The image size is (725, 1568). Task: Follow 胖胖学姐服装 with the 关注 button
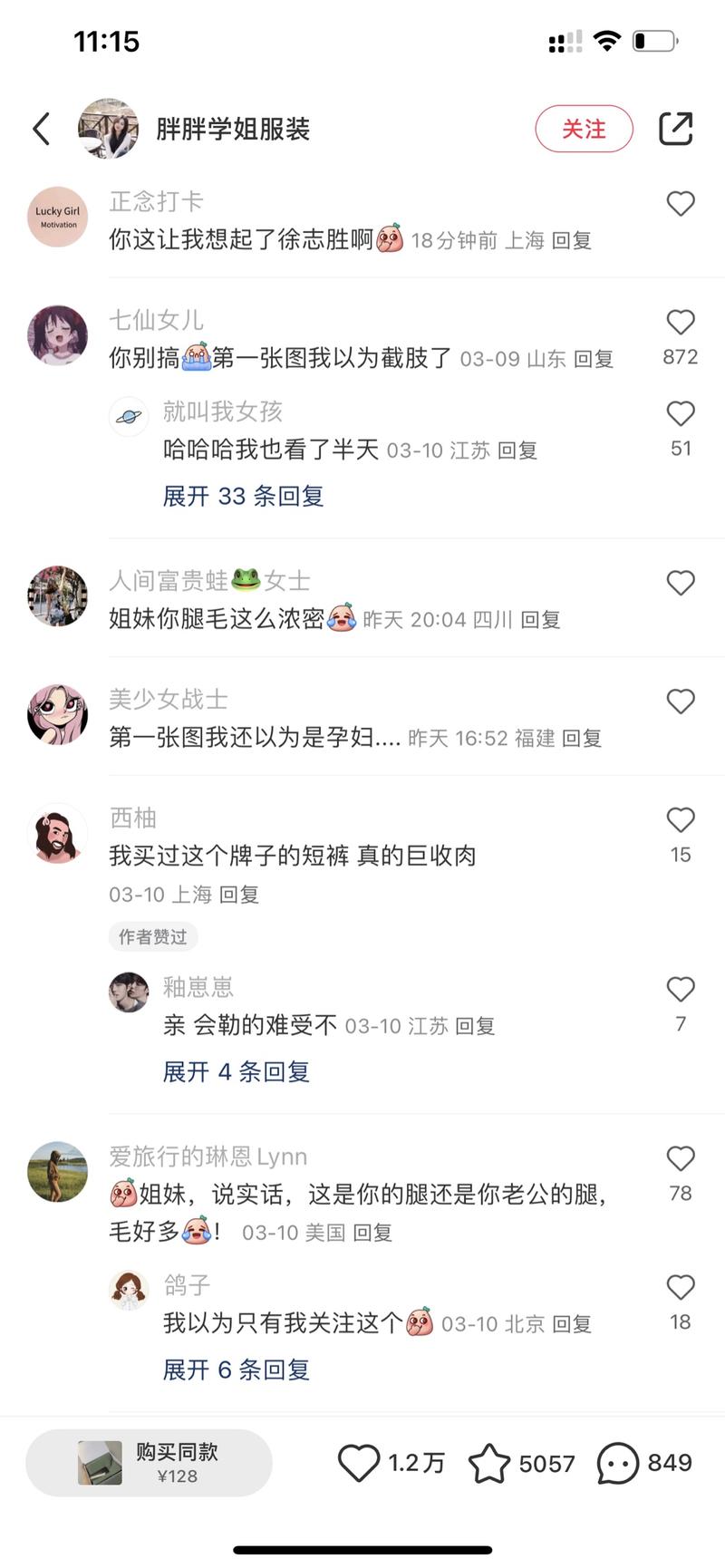point(583,129)
